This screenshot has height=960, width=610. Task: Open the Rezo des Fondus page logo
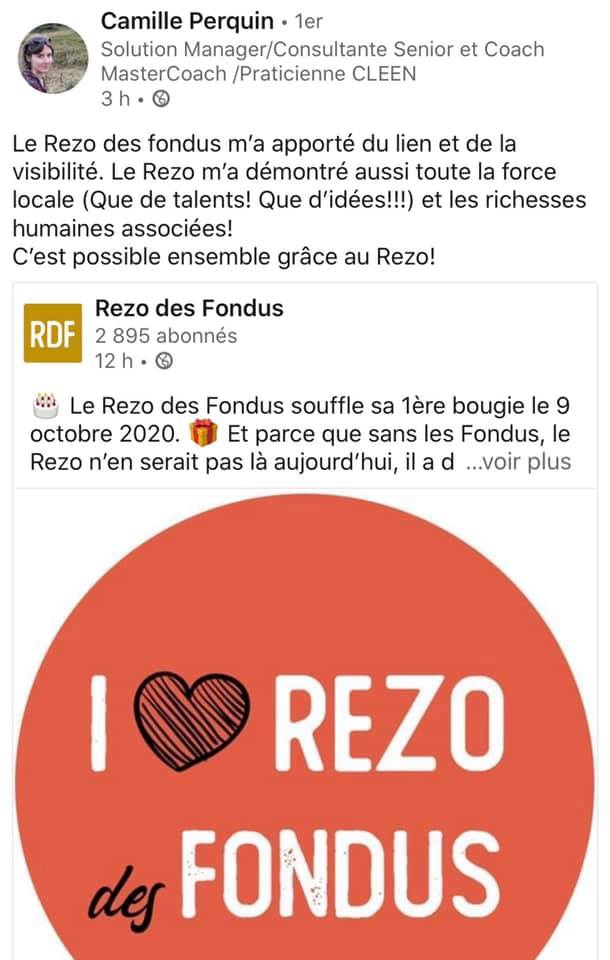[53, 334]
